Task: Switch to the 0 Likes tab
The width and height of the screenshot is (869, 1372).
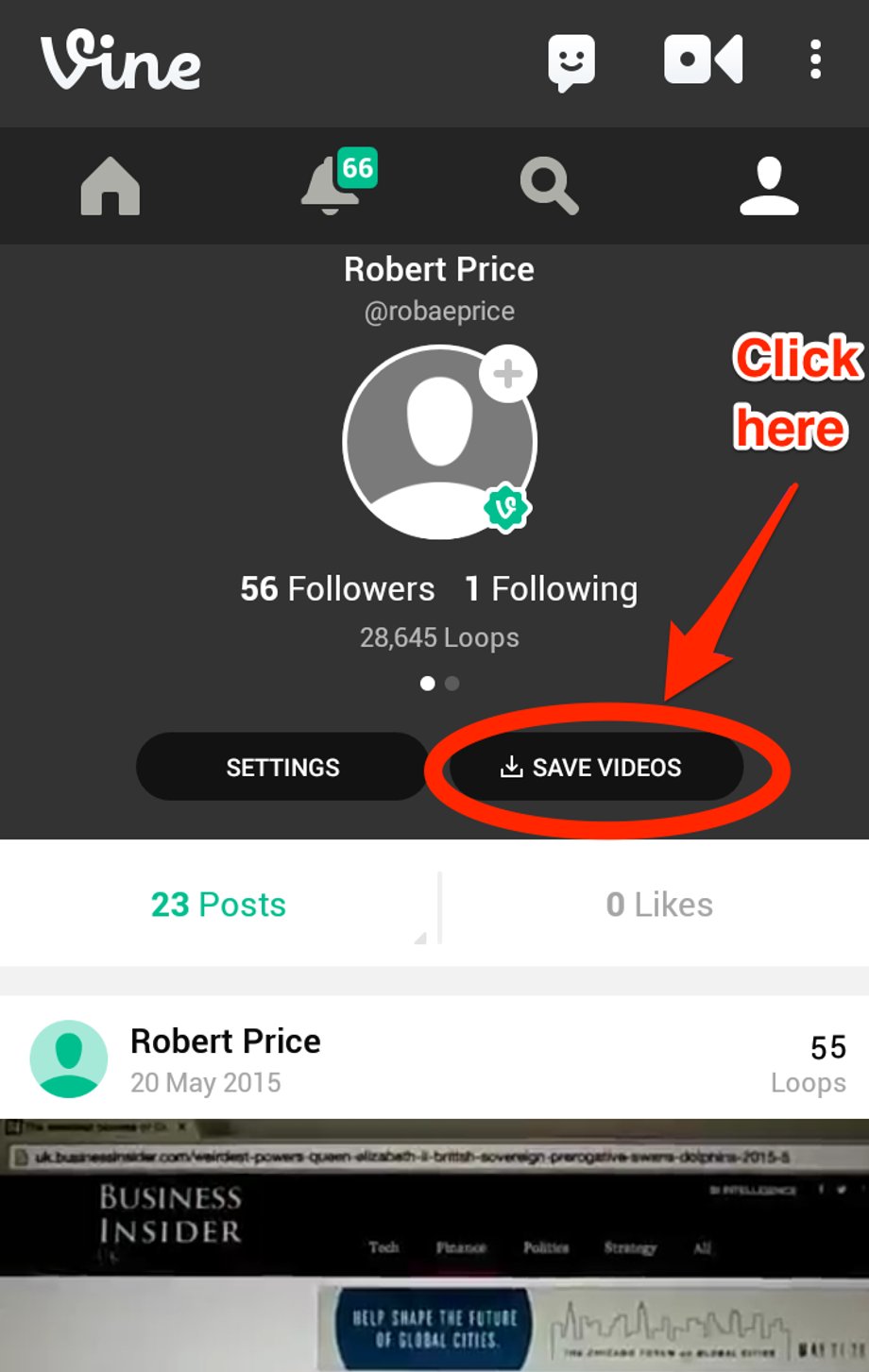Action: click(659, 905)
